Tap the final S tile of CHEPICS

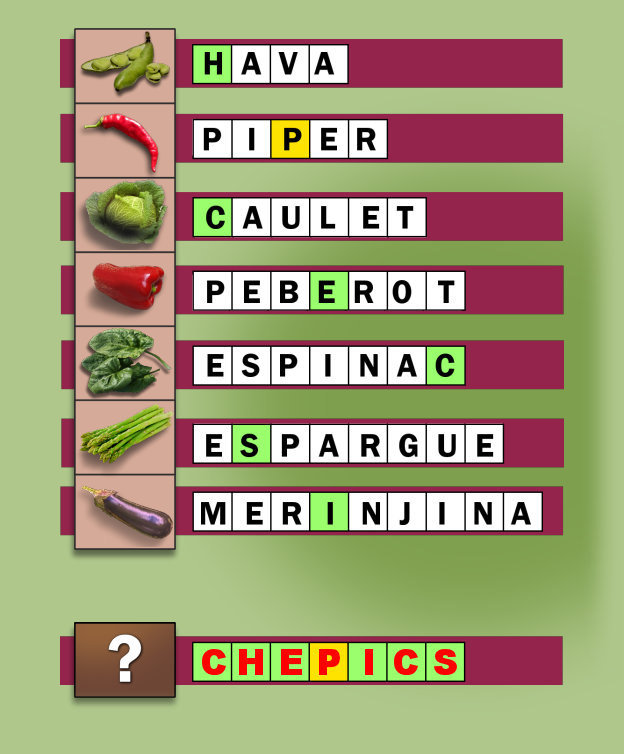click(x=446, y=662)
